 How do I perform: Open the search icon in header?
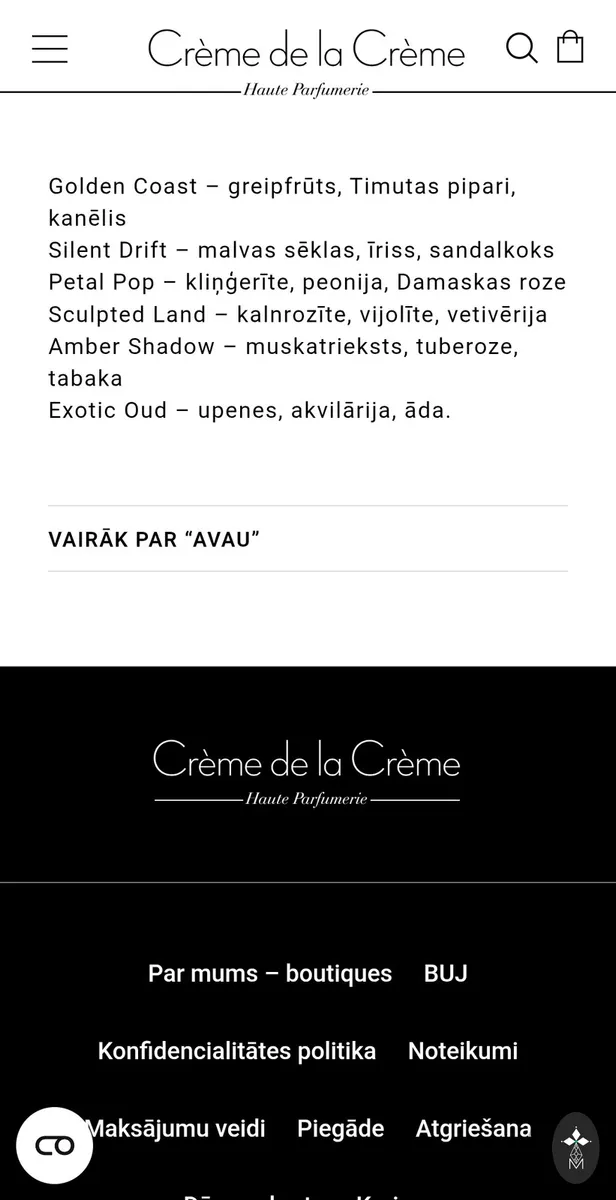point(521,48)
